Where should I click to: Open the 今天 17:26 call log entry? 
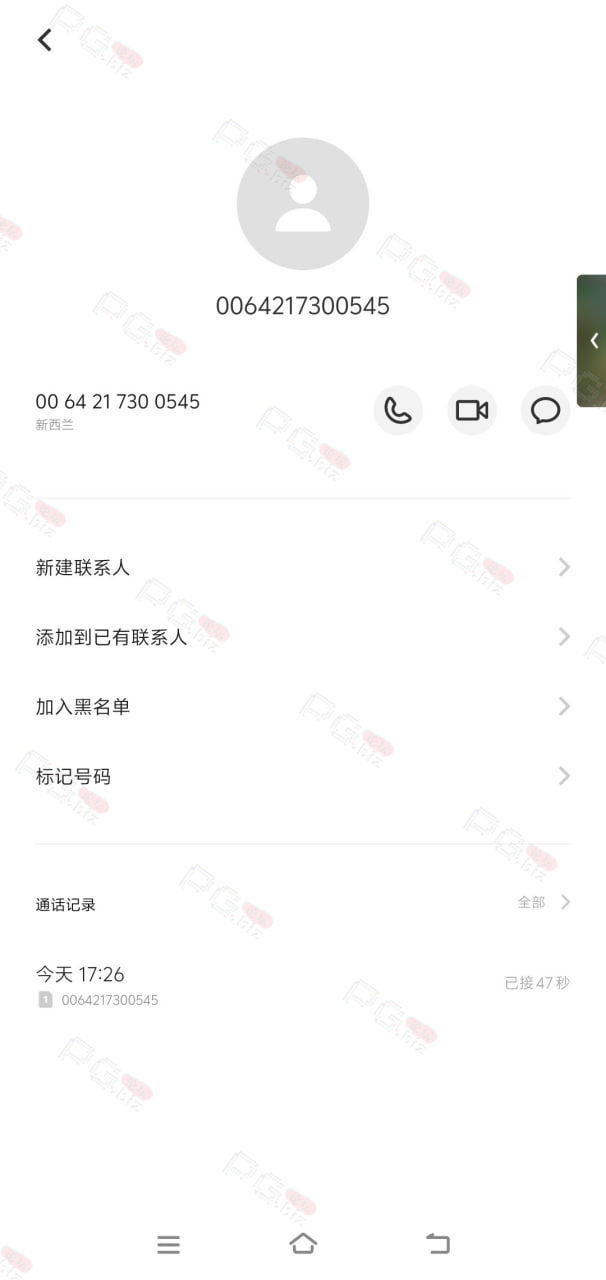[303, 984]
